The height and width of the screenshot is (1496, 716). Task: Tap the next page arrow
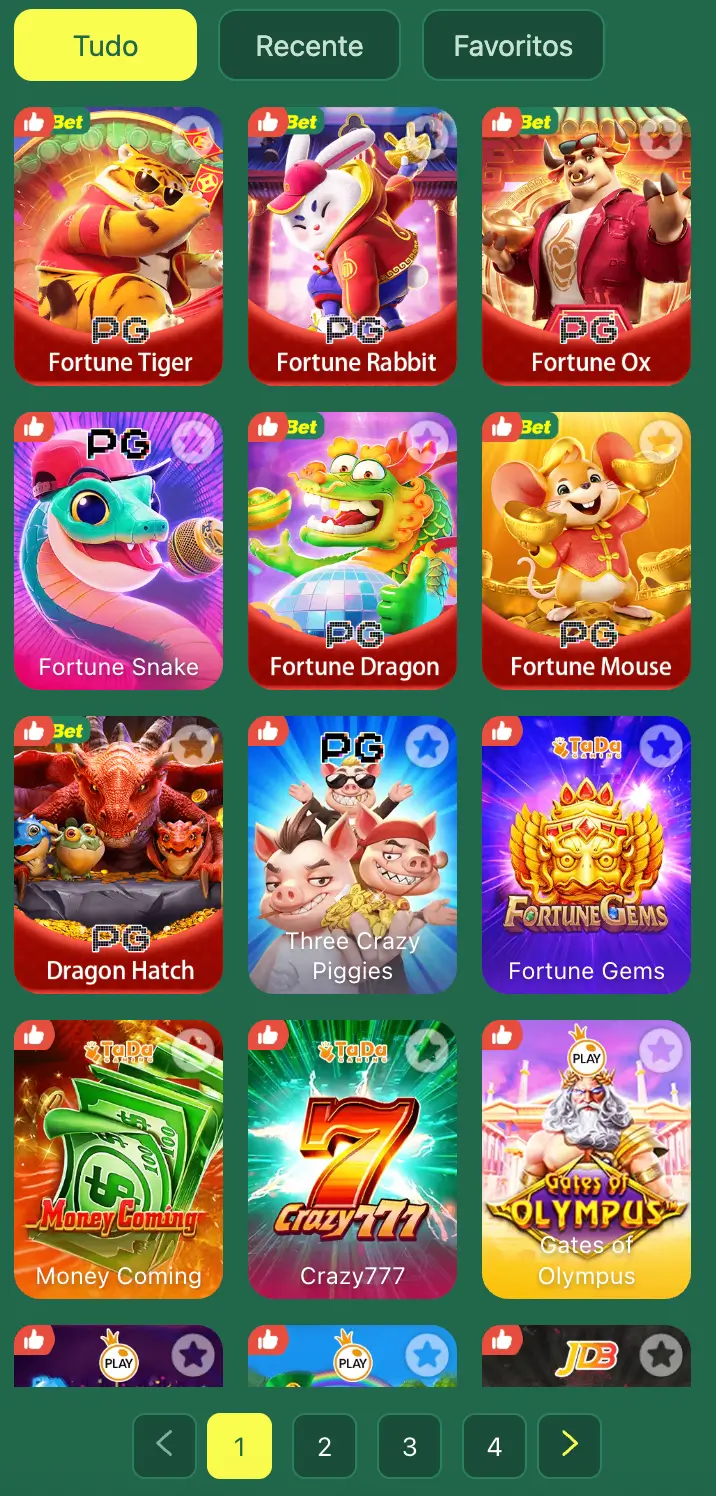pyautogui.click(x=569, y=1444)
